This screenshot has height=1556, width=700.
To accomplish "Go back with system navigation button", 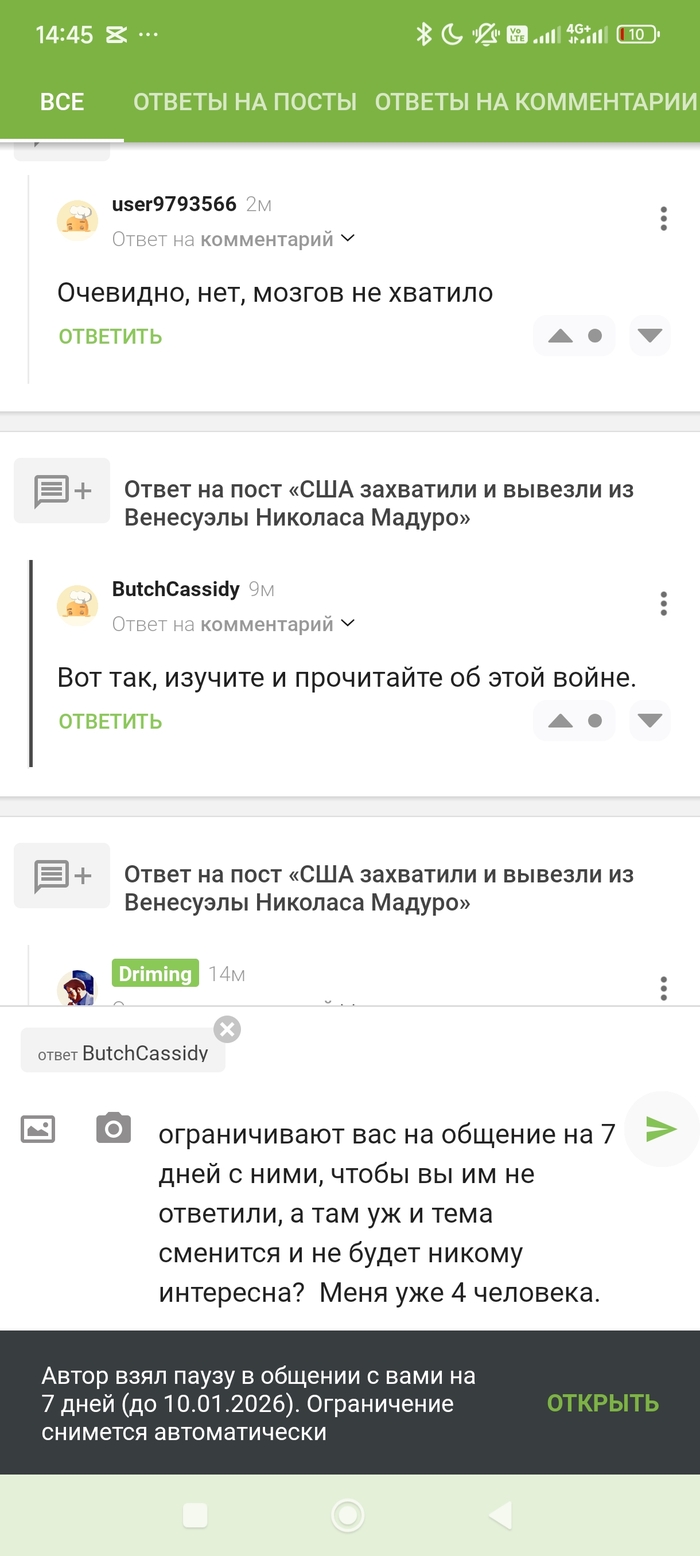I will (x=500, y=1515).
